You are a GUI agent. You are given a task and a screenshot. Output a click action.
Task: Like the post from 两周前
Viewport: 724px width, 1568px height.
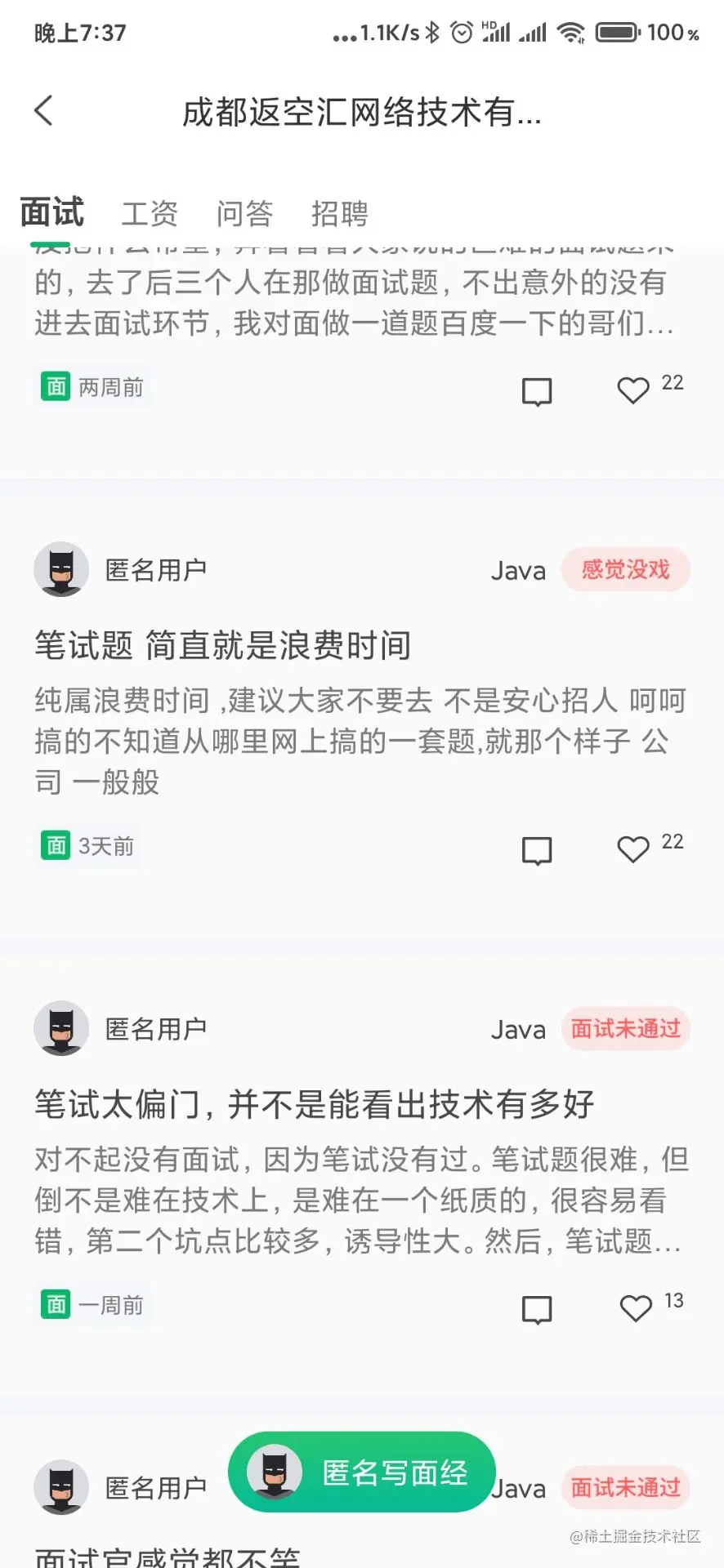[633, 390]
